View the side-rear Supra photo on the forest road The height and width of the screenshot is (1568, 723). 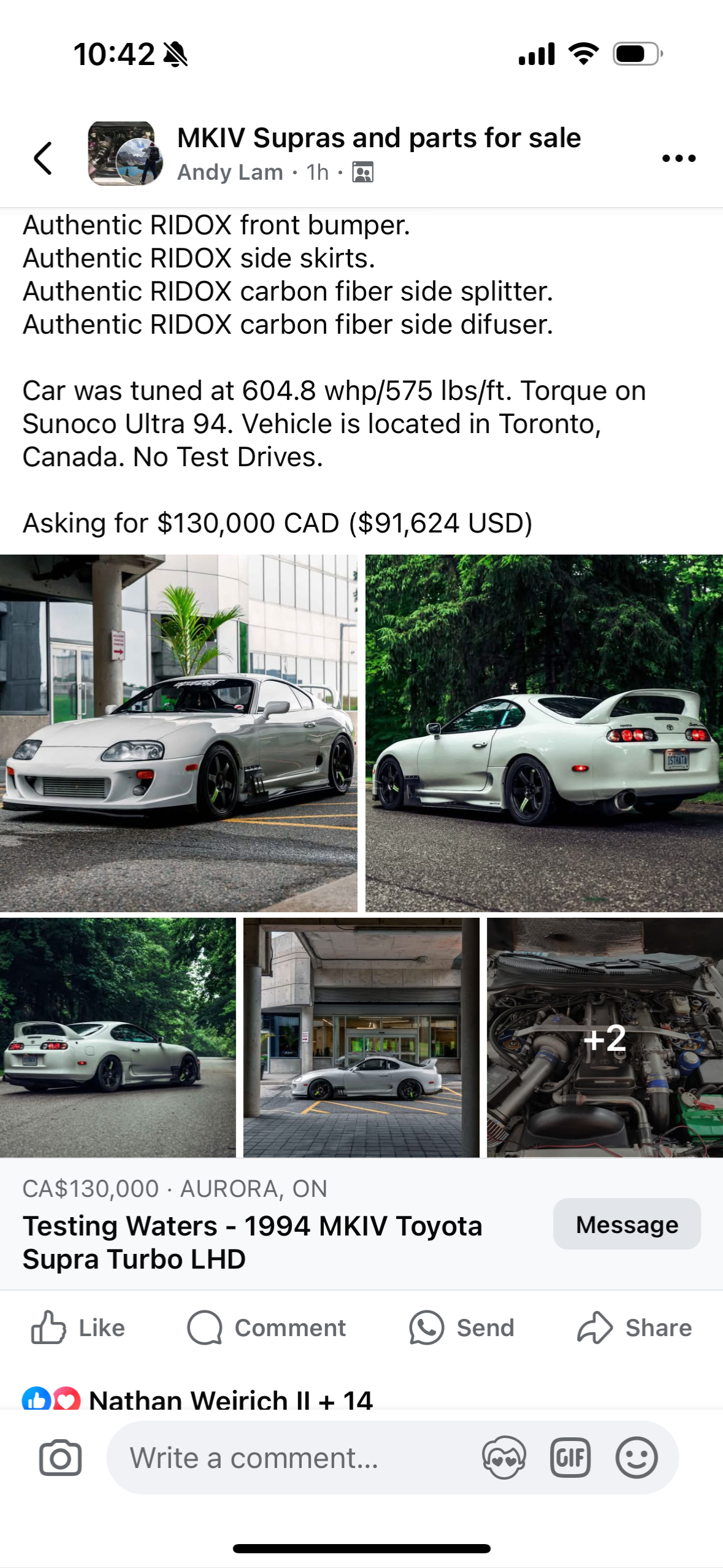(x=118, y=1037)
